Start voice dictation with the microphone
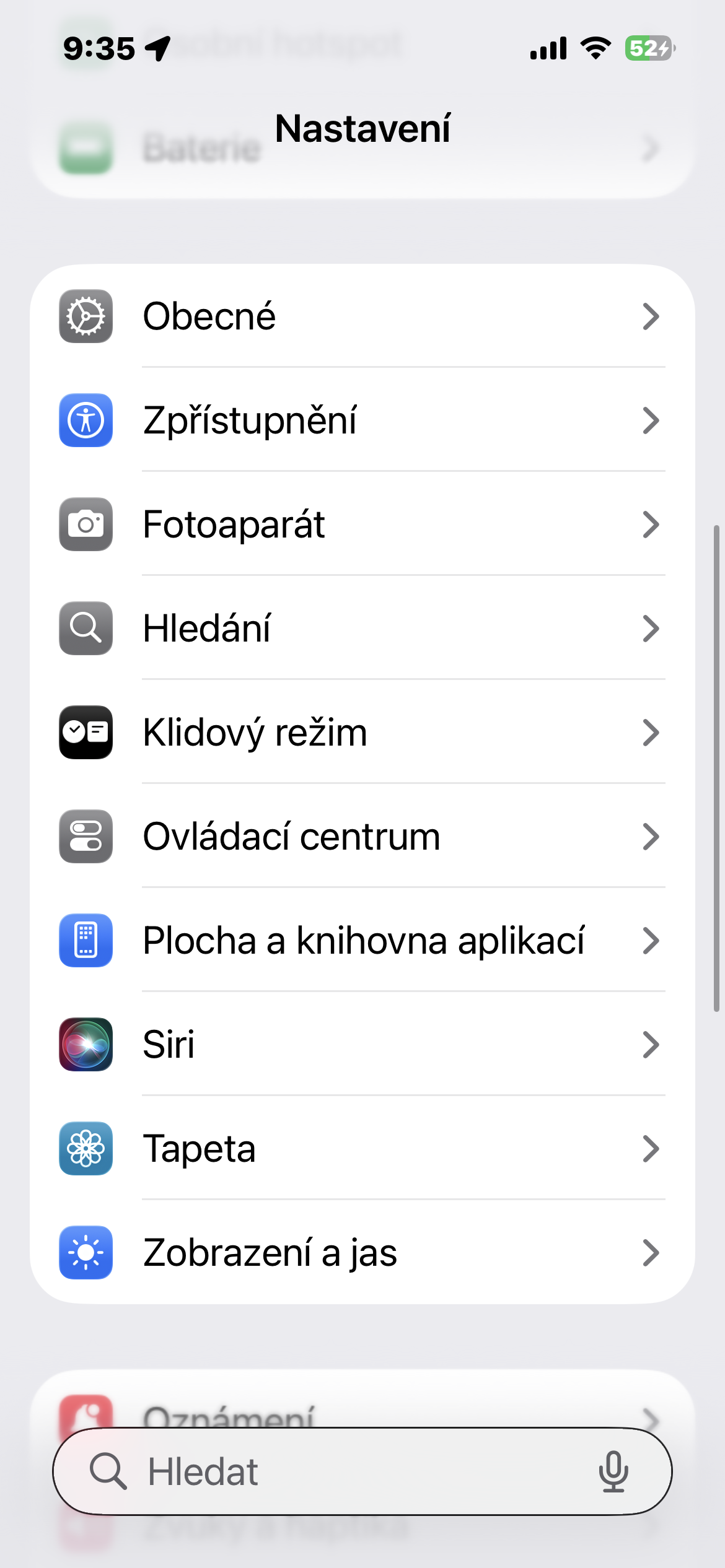Screen dimensions: 725x1568 (x=613, y=1471)
